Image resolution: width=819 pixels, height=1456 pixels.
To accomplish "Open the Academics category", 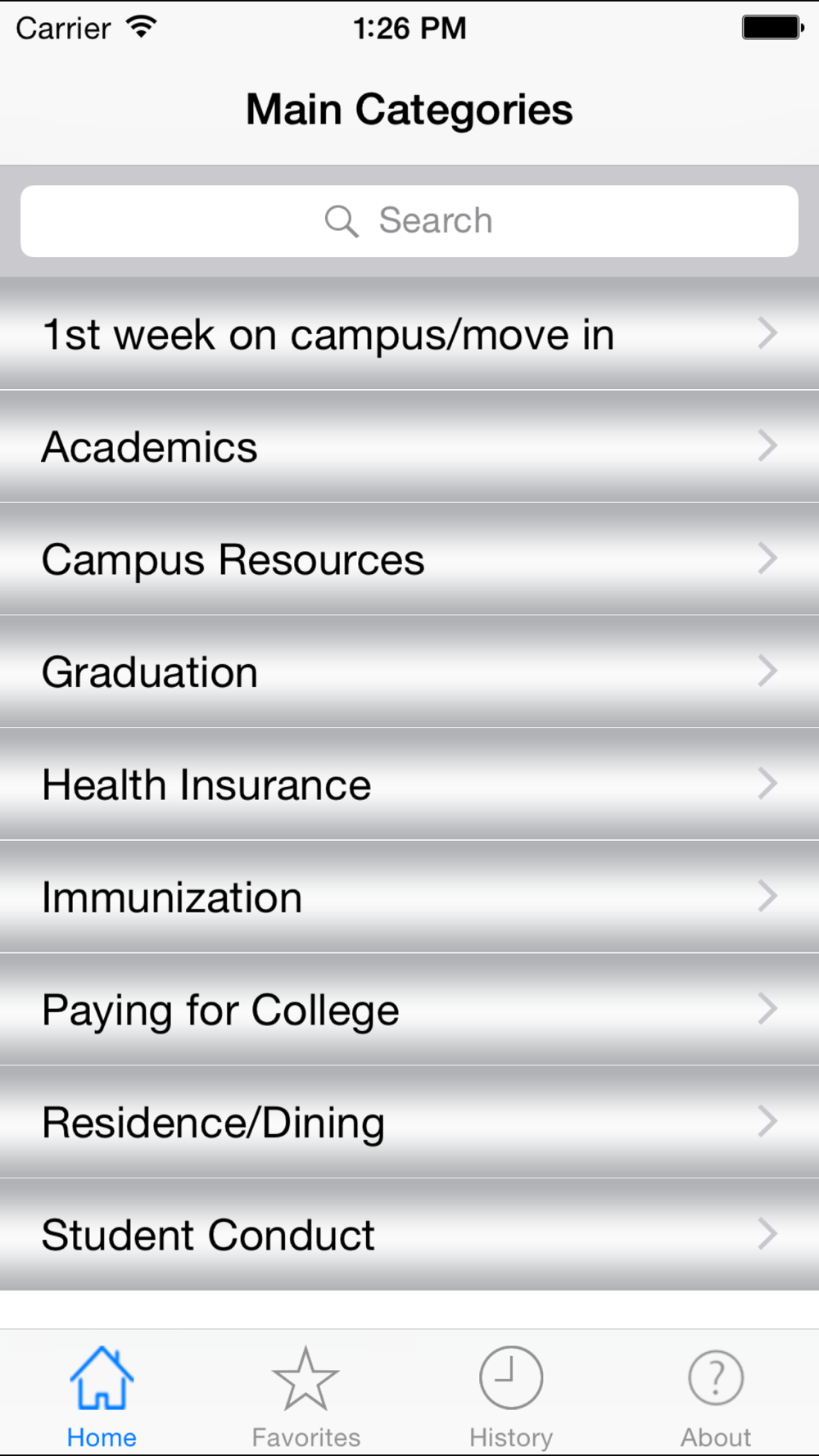I will [409, 447].
